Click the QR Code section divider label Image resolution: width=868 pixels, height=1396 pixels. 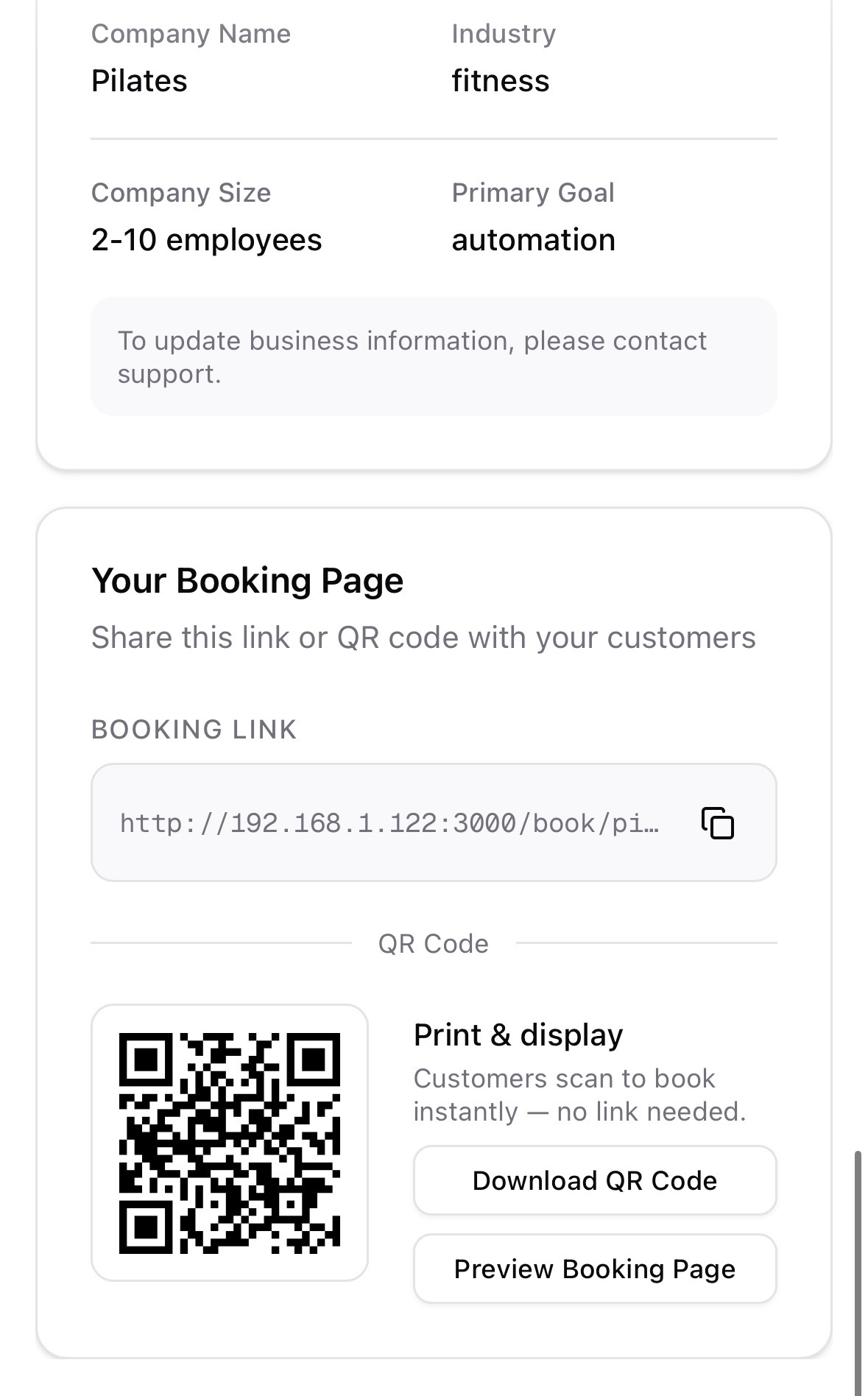(433, 943)
